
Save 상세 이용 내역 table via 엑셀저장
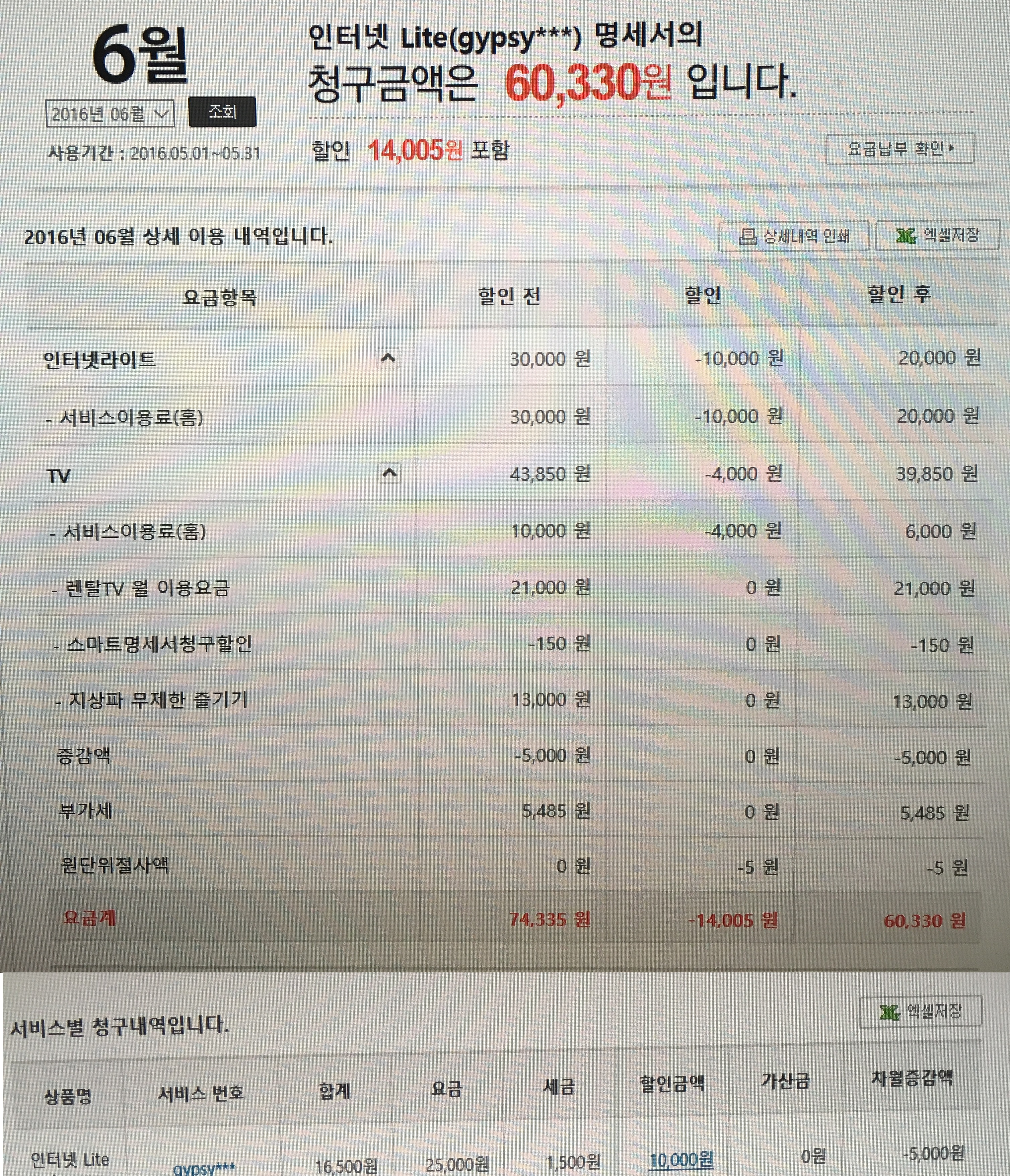click(x=937, y=235)
